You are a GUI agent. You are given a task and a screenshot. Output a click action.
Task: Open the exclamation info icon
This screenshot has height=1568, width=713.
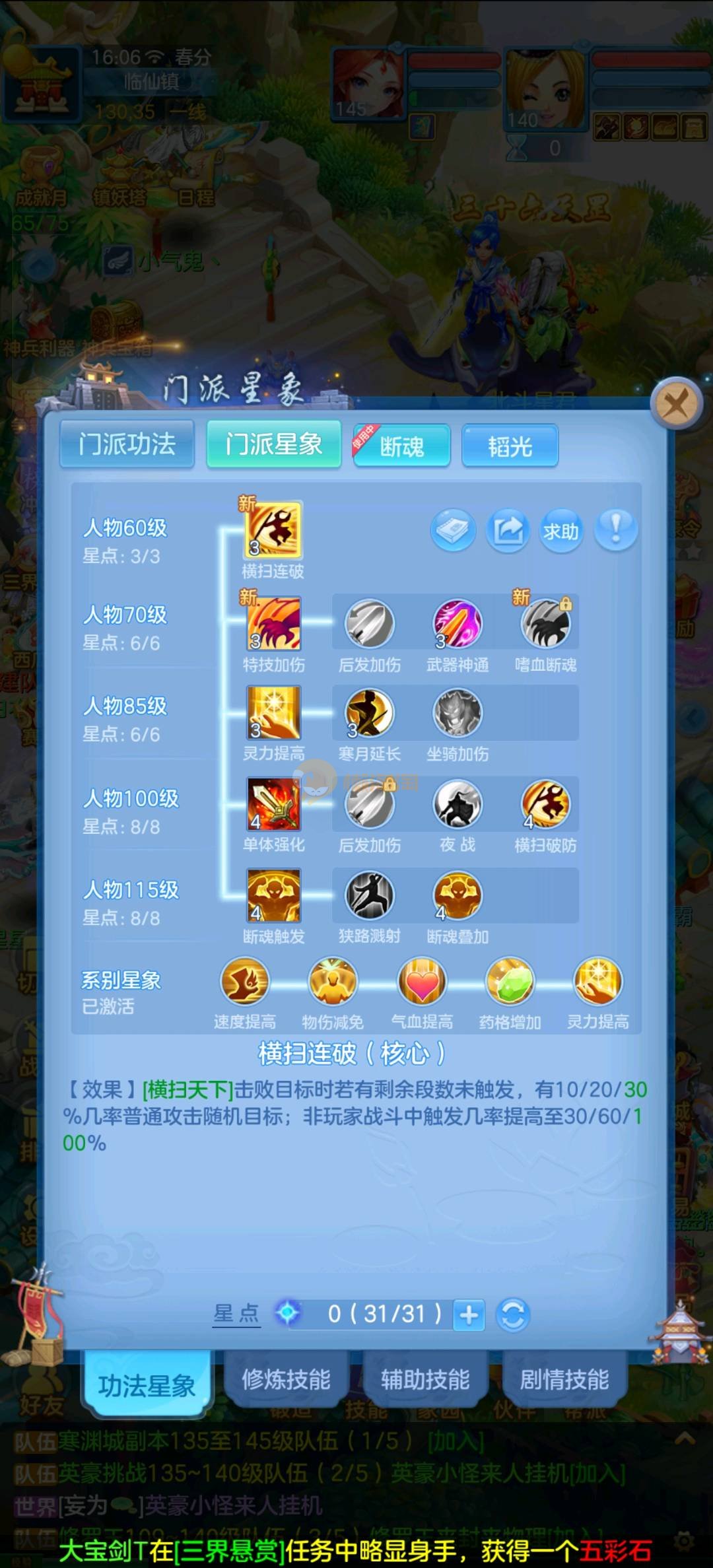coord(615,530)
